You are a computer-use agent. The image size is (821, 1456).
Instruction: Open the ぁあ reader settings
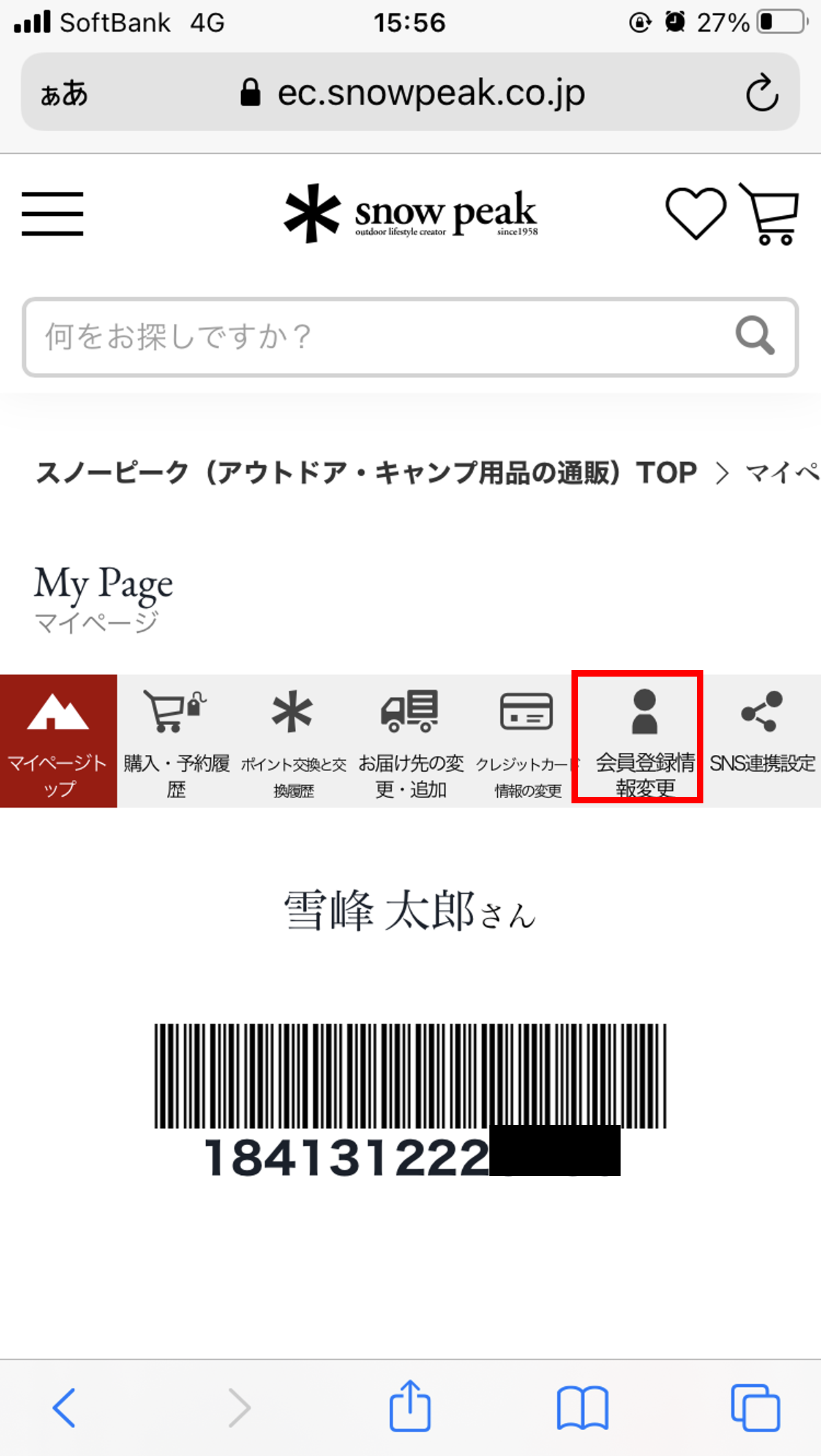64,94
